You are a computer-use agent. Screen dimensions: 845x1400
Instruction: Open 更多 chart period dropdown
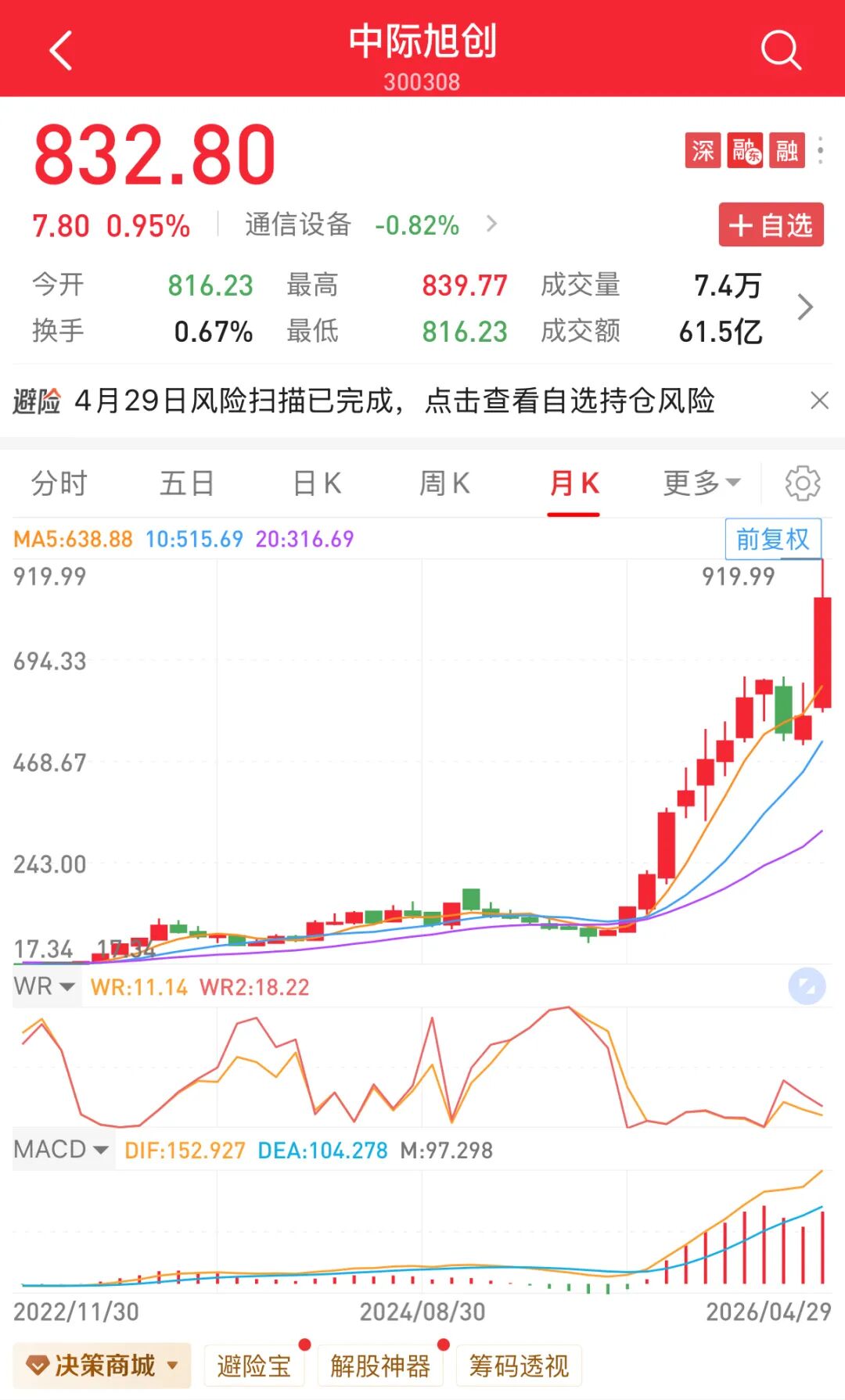(x=702, y=483)
